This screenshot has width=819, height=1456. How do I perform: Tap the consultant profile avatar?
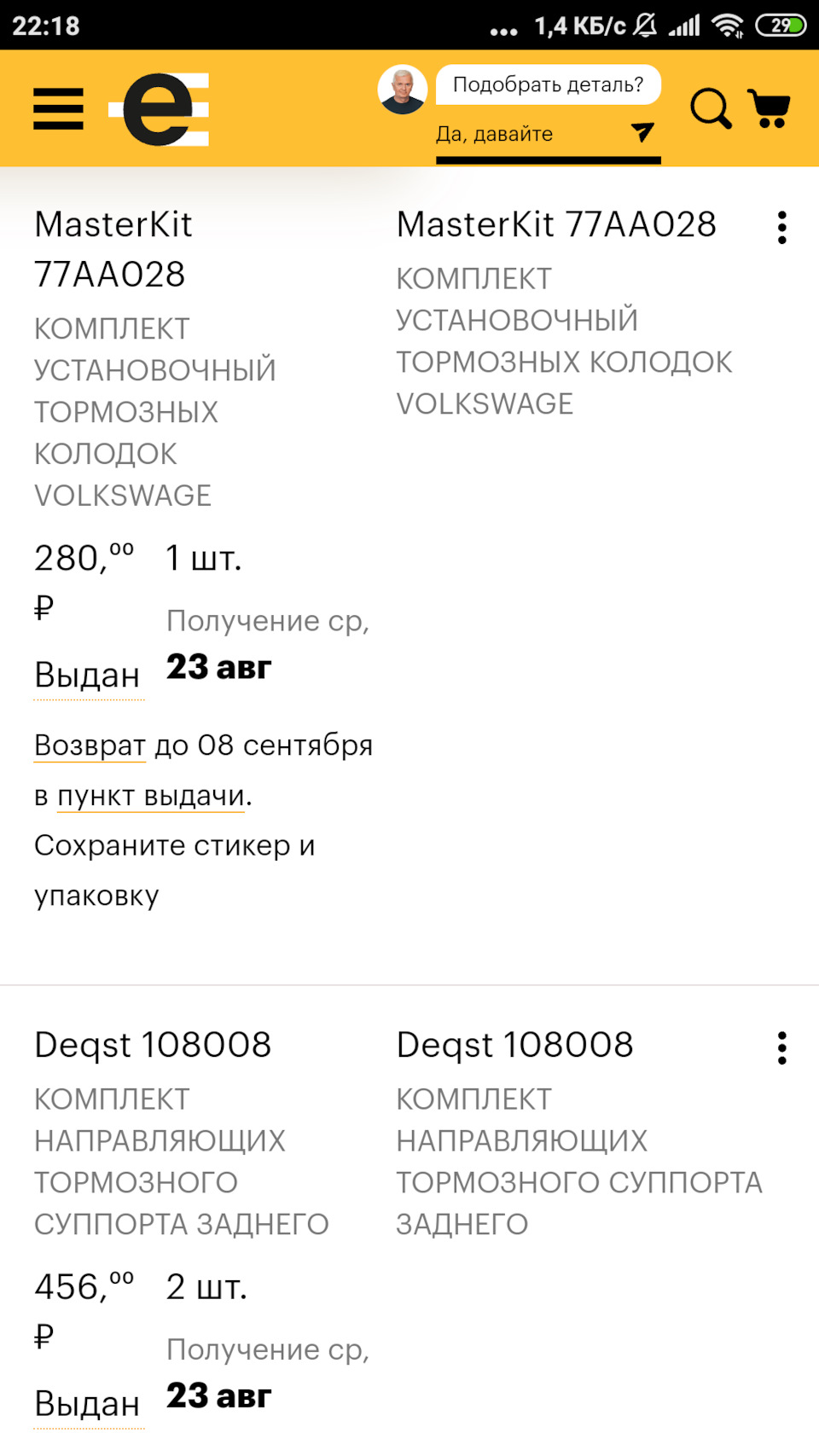[x=403, y=90]
